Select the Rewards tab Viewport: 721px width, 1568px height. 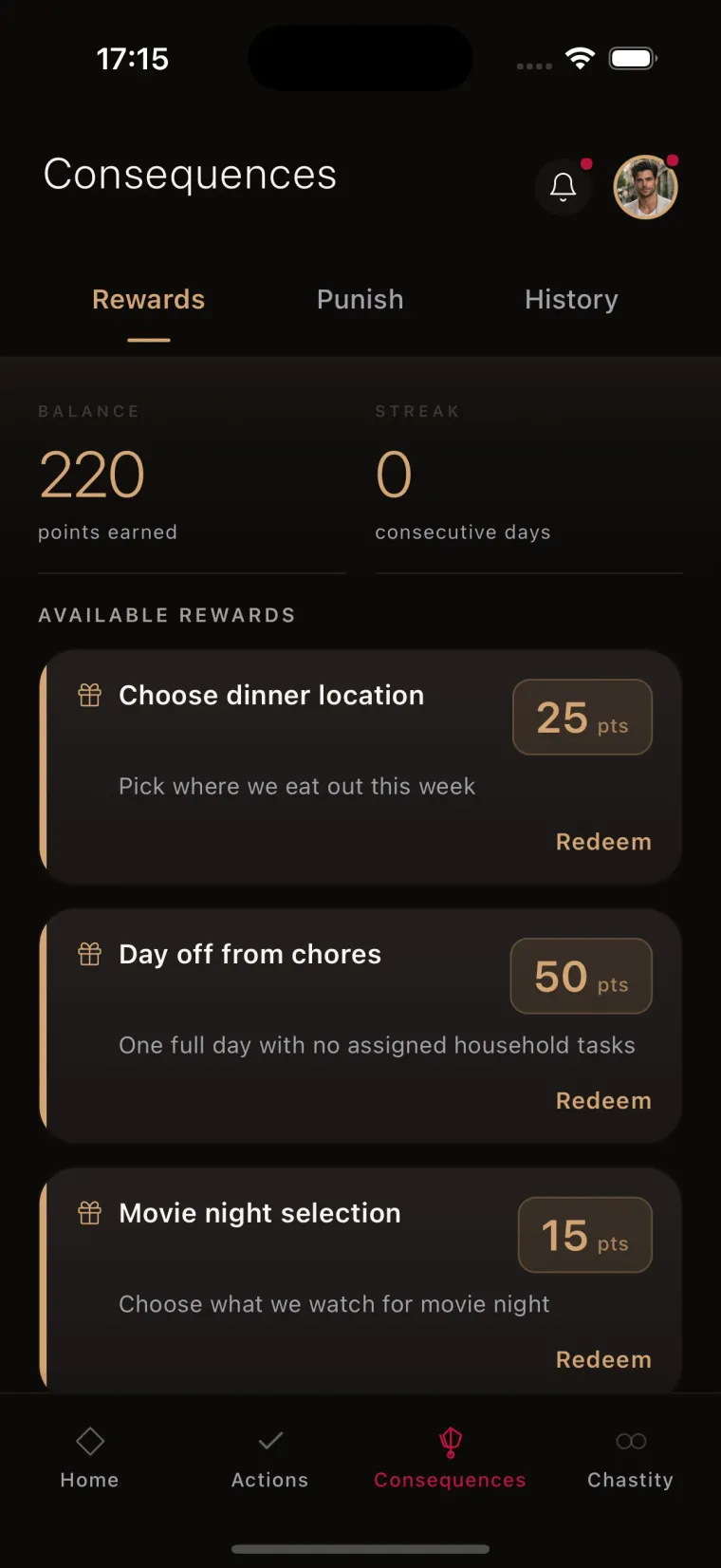pos(148,299)
